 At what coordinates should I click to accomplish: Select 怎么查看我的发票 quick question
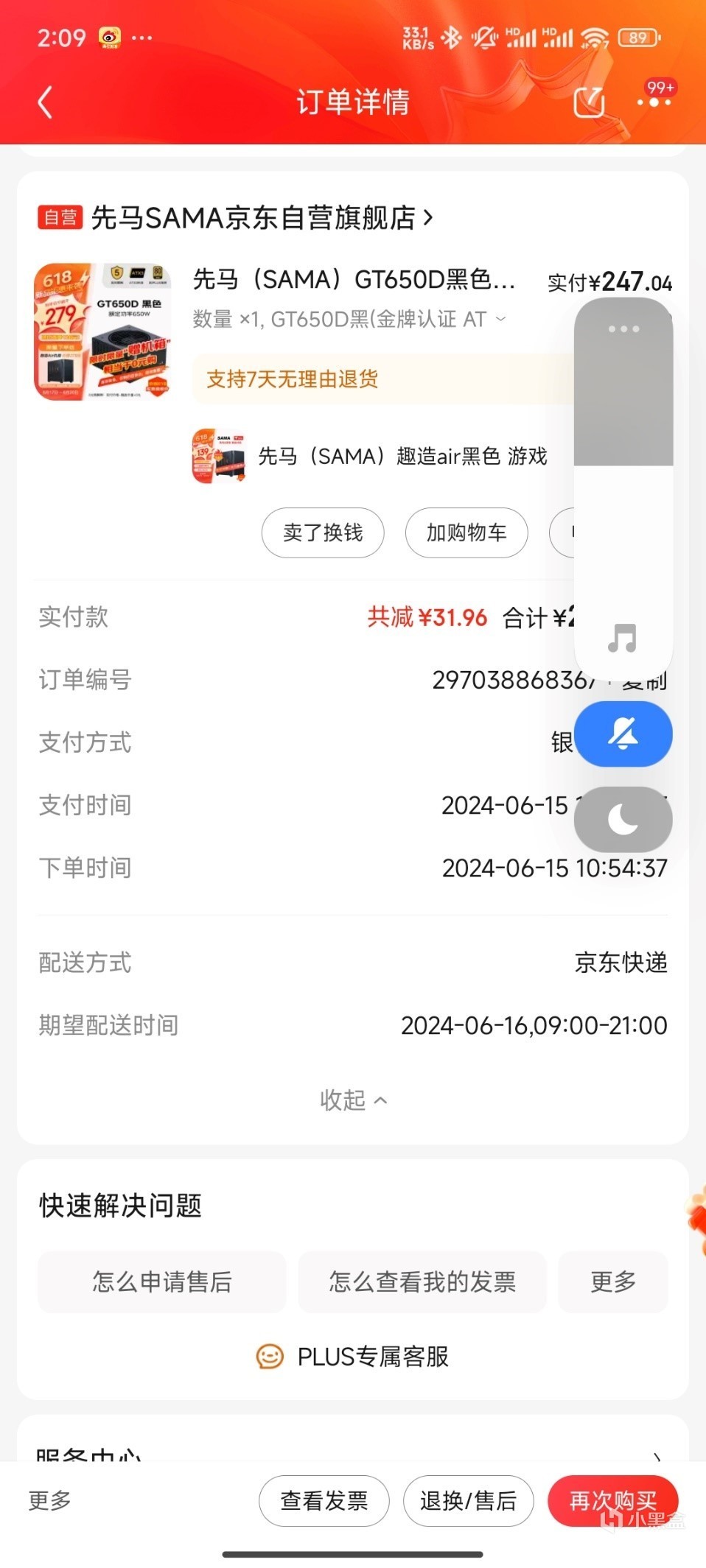[x=422, y=1282]
